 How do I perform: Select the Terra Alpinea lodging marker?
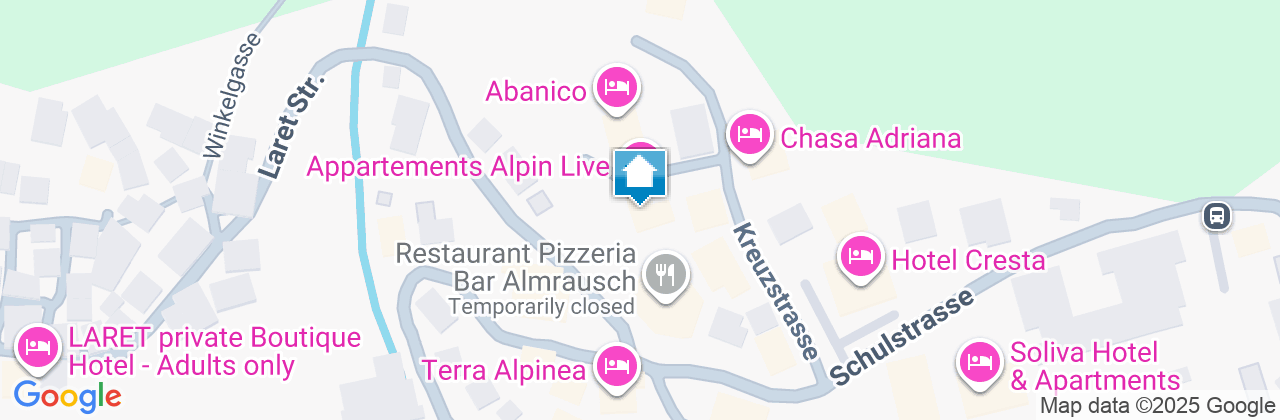(616, 367)
